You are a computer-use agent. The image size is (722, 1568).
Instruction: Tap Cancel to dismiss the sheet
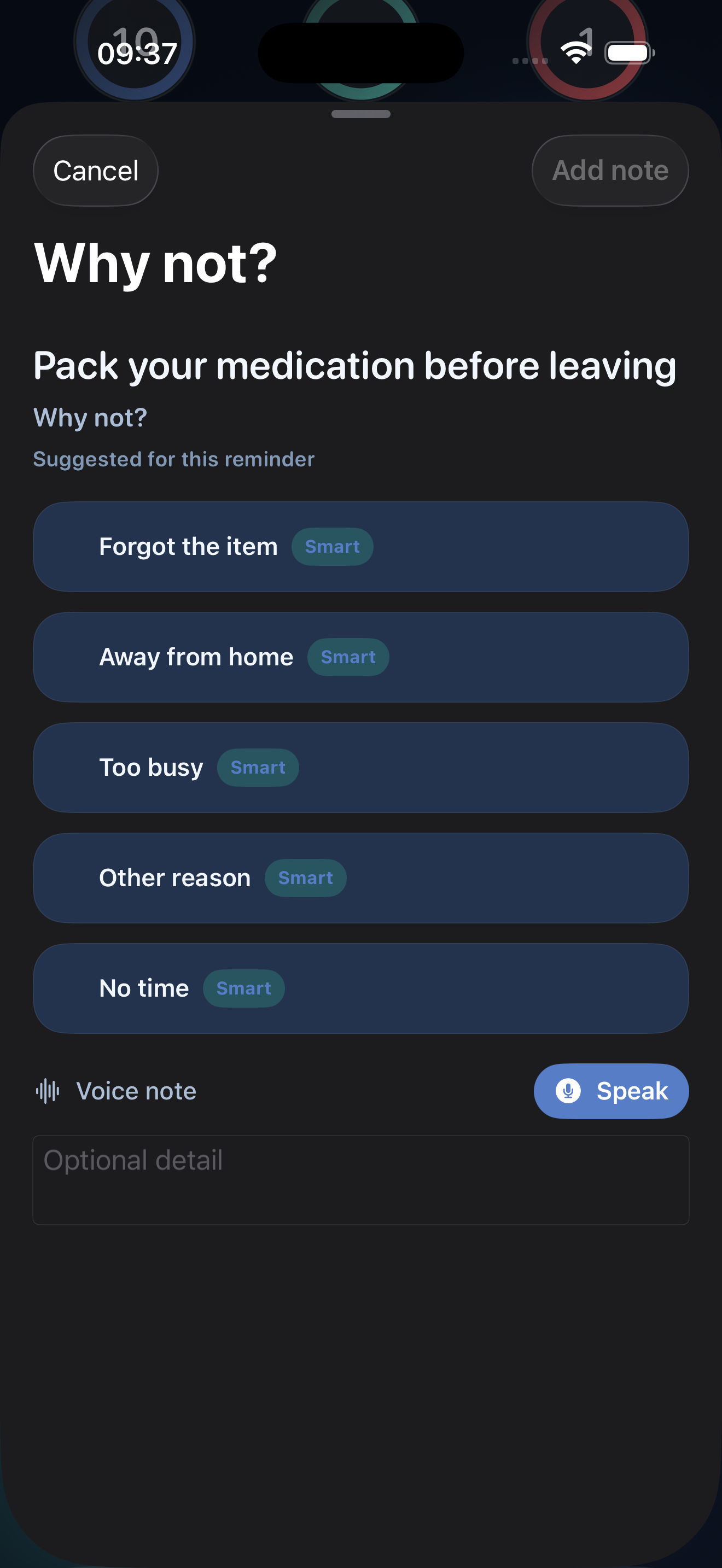[95, 171]
